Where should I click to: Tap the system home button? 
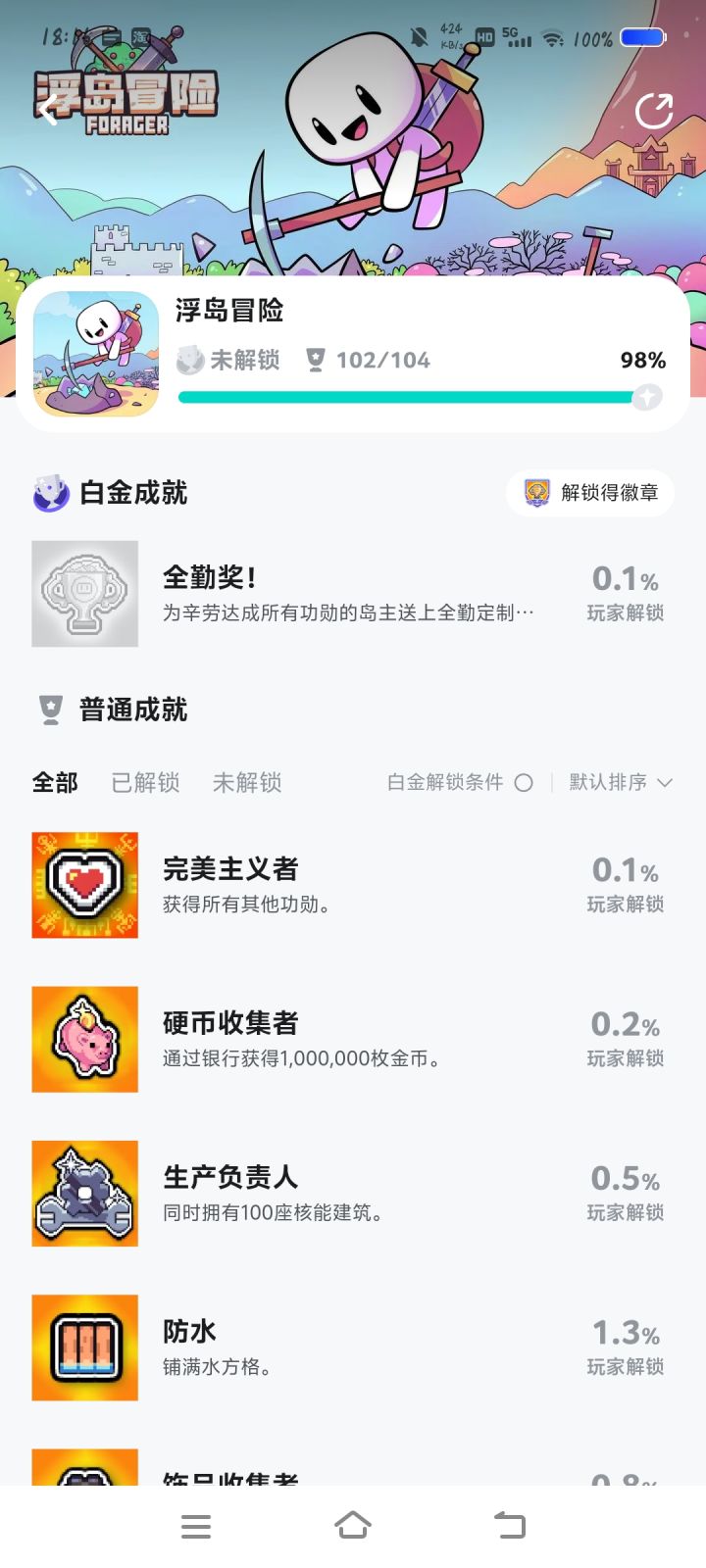pos(353,1526)
